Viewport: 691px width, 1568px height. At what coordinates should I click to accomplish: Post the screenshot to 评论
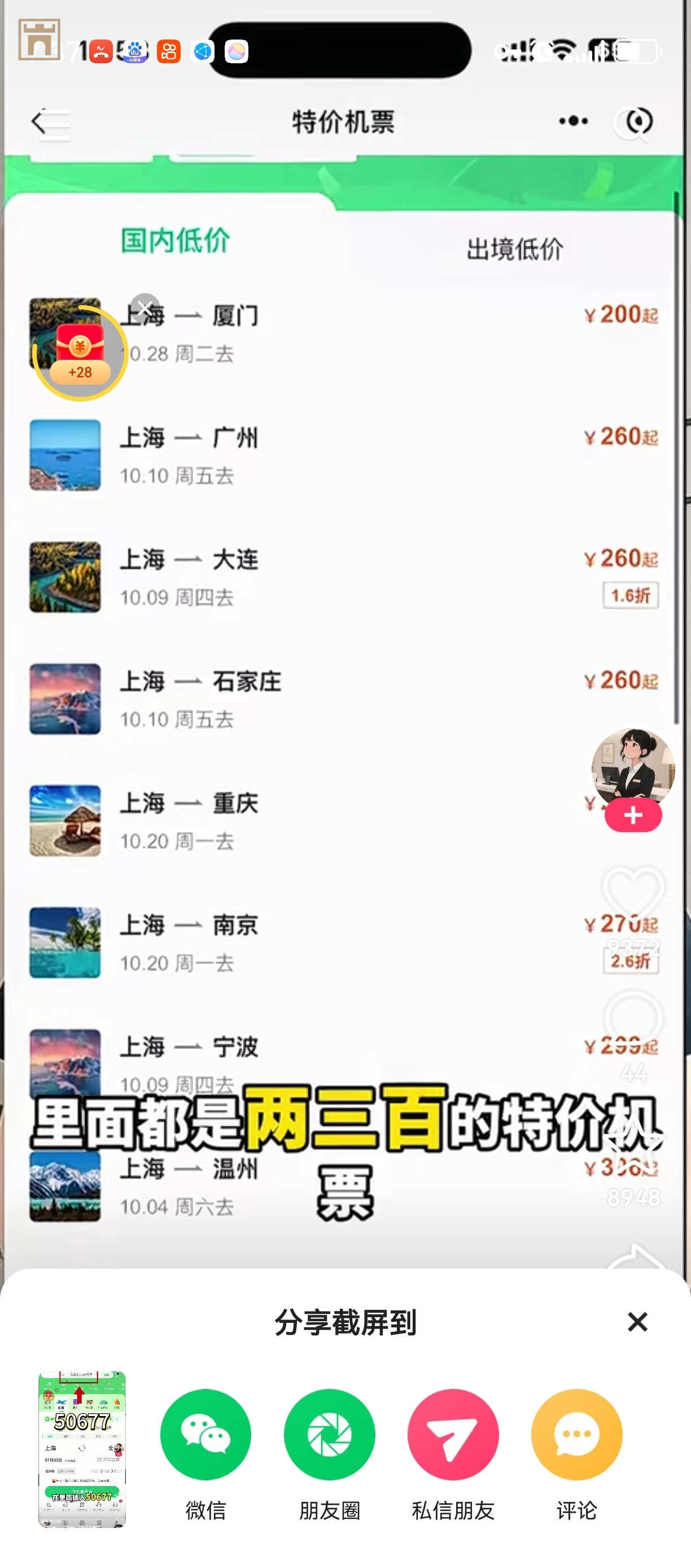tap(576, 1434)
